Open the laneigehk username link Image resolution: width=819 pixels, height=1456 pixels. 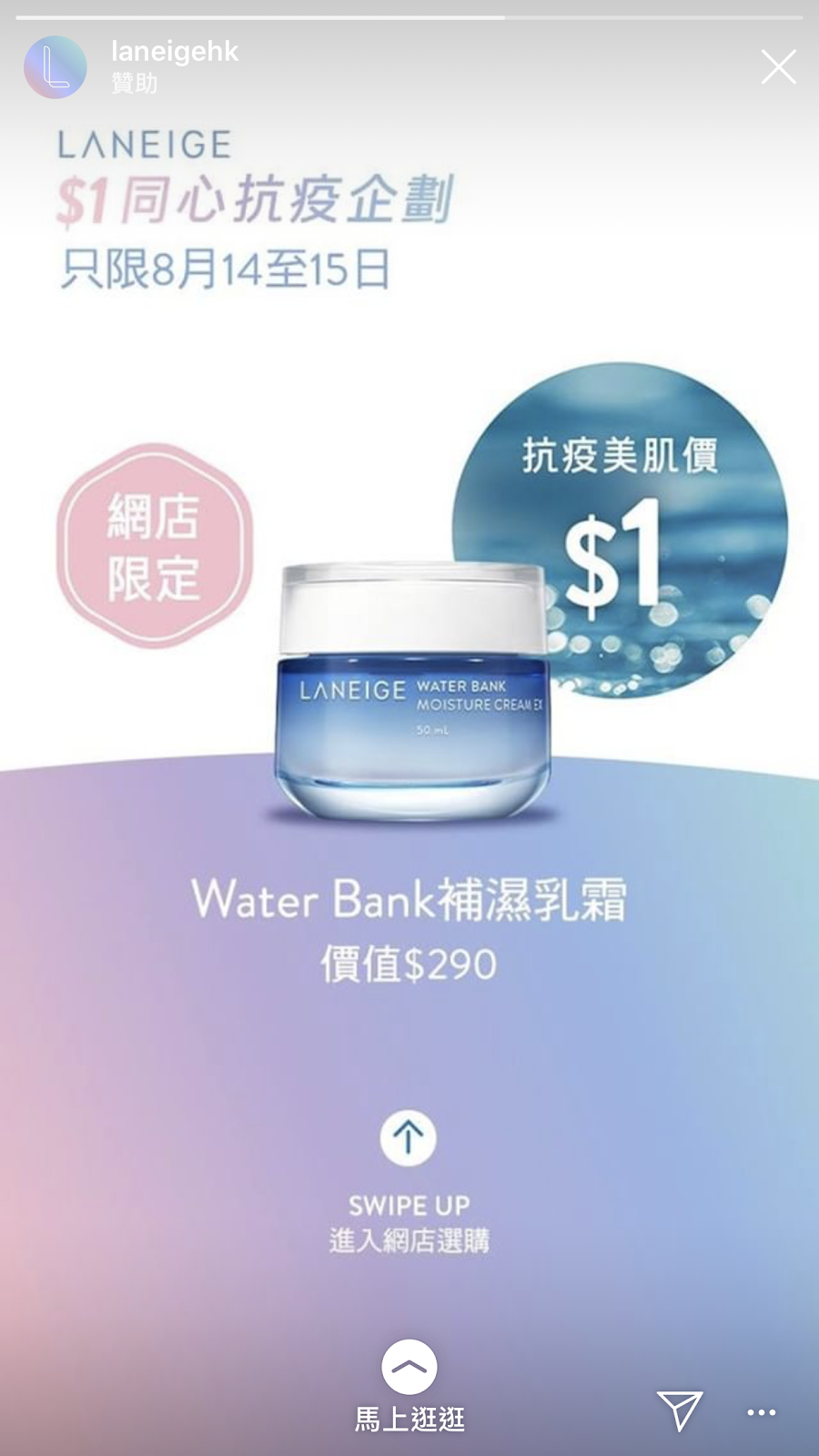coord(175,52)
